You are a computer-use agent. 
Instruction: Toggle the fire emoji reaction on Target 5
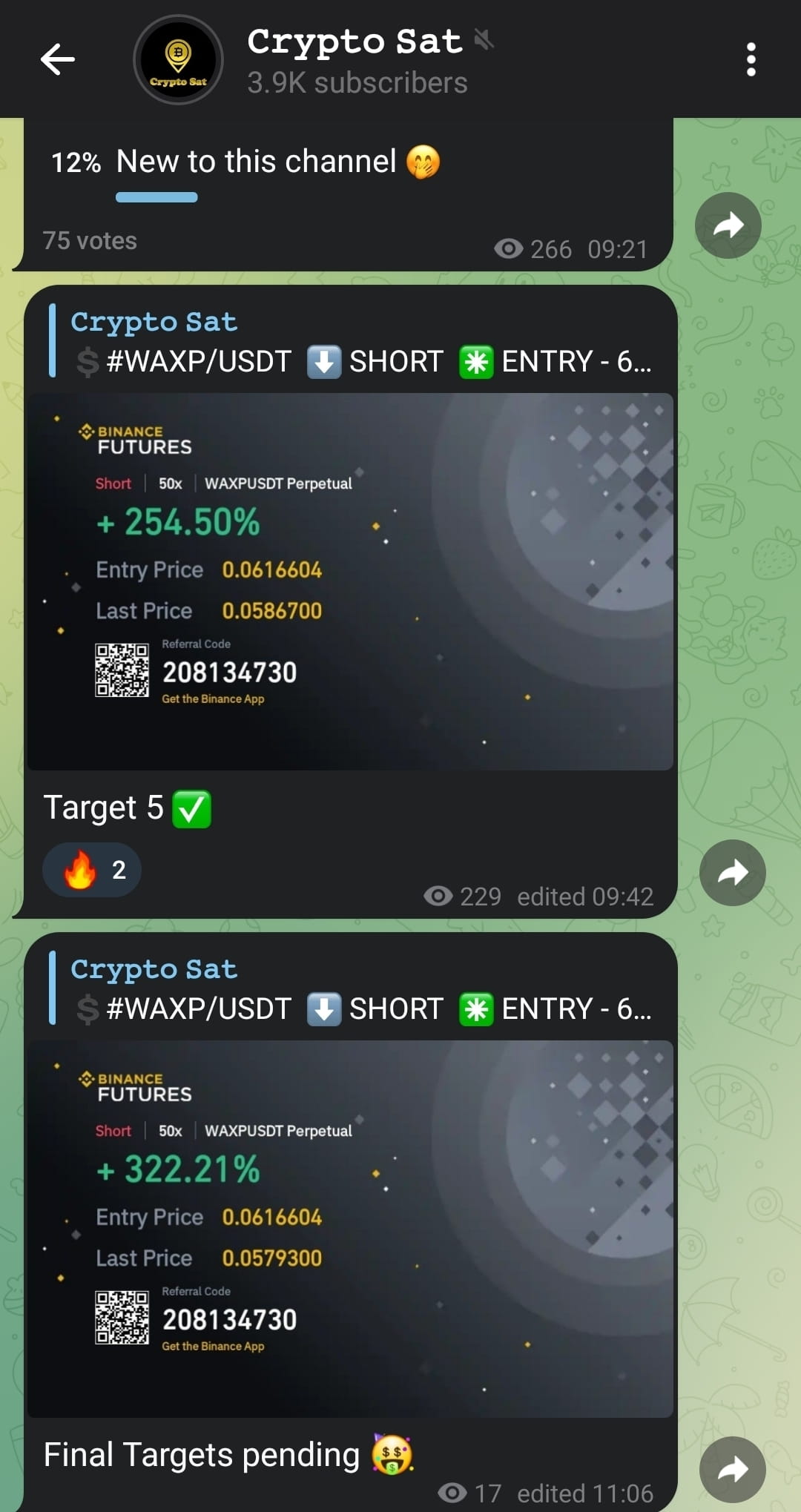(x=91, y=869)
